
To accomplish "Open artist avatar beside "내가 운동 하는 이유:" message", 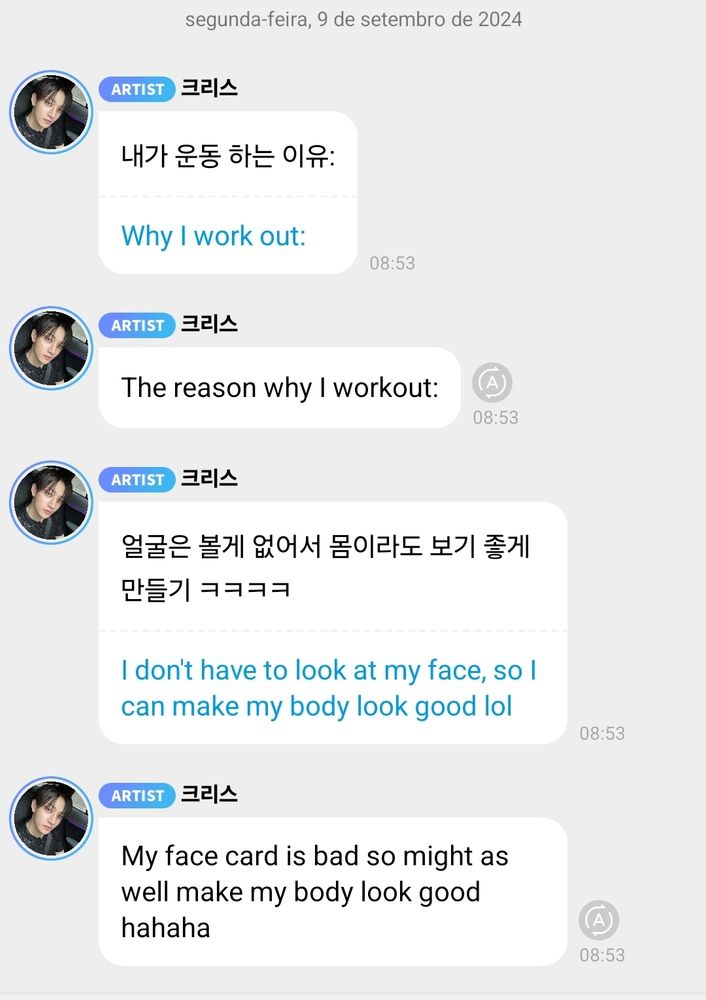I will coord(50,112).
